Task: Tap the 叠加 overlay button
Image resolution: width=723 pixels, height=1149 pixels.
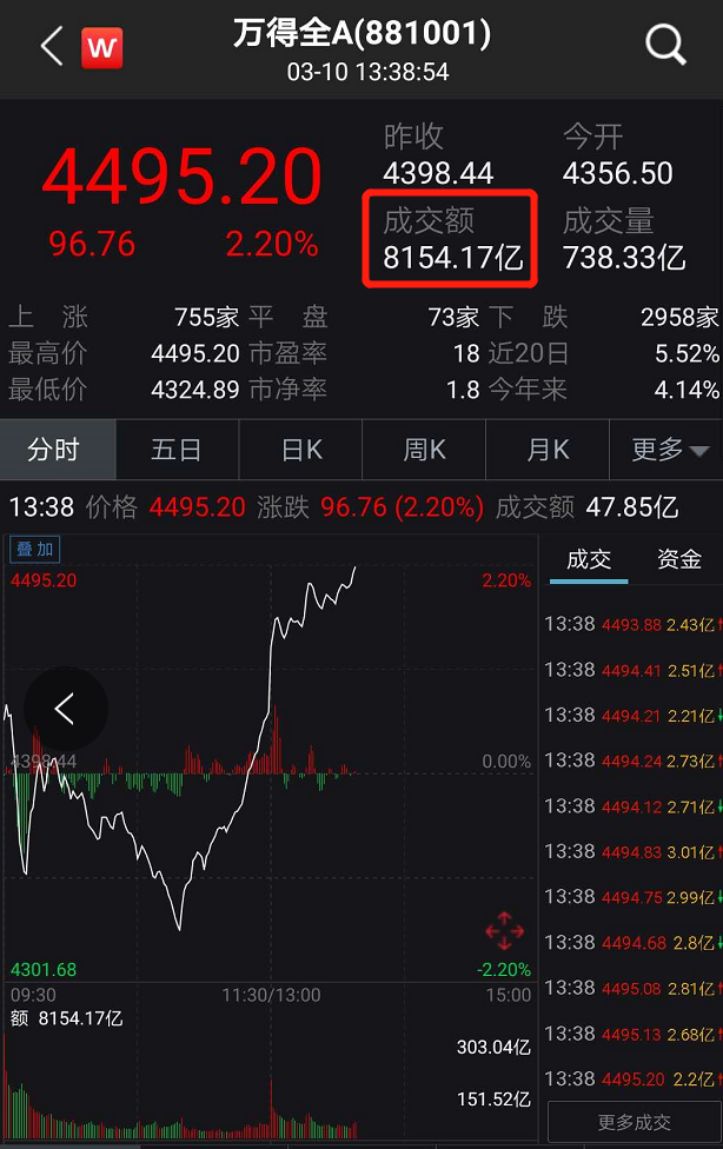Action: [35, 549]
